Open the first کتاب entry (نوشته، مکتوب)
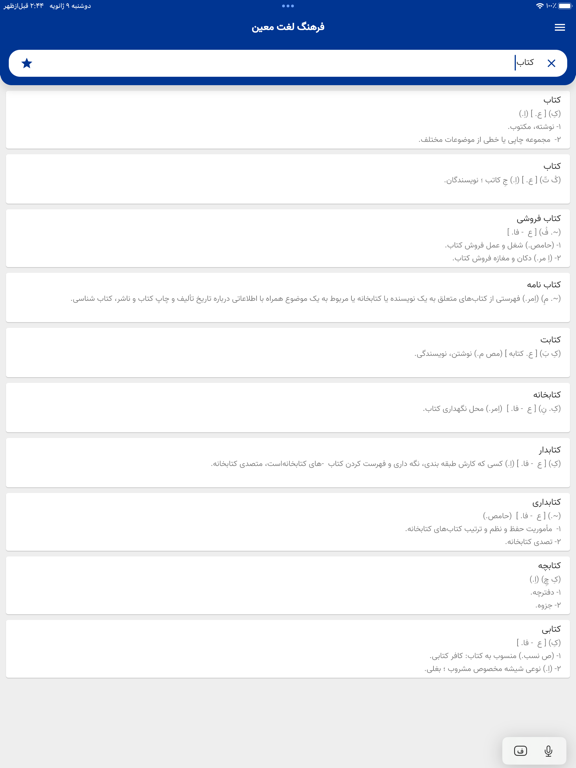 click(x=288, y=120)
